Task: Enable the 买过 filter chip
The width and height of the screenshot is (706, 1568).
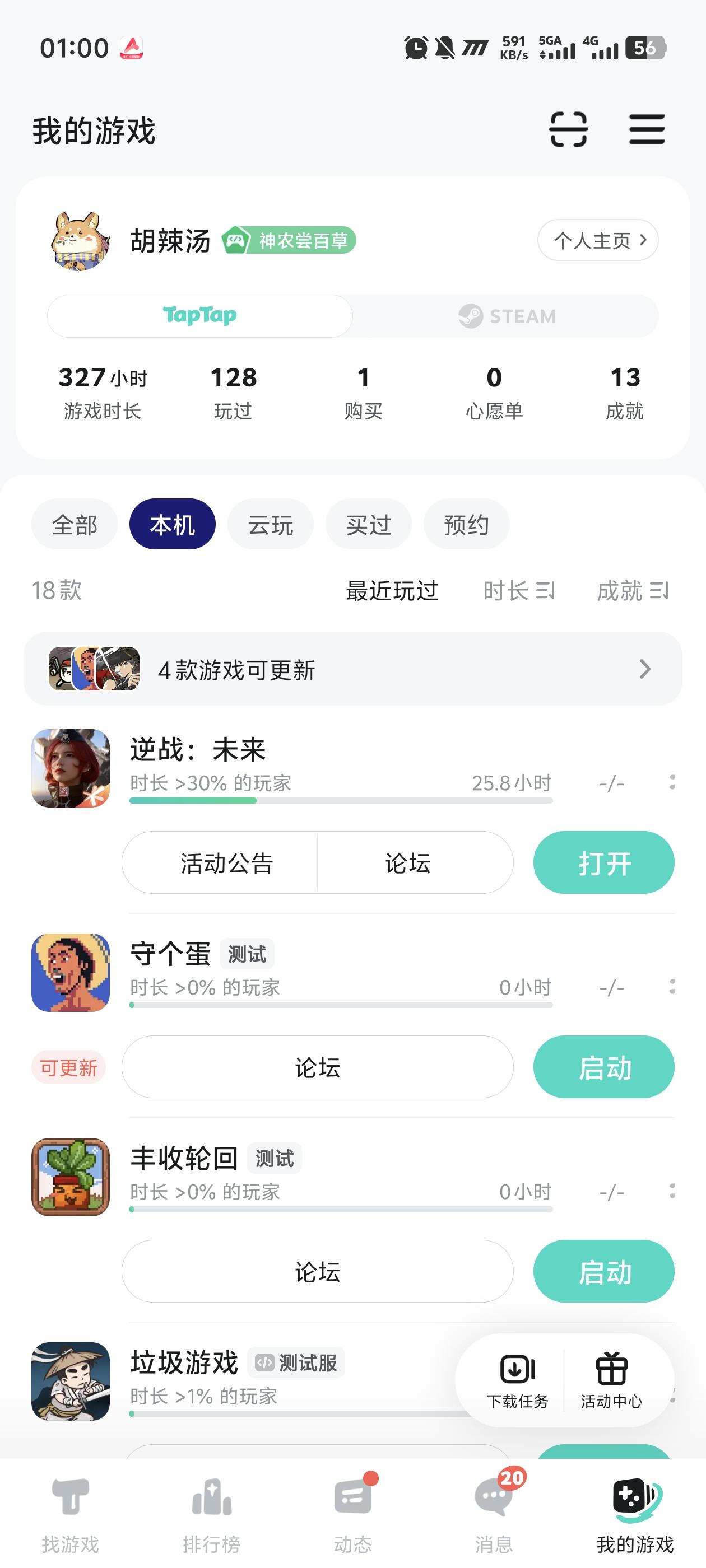Action: 368,524
